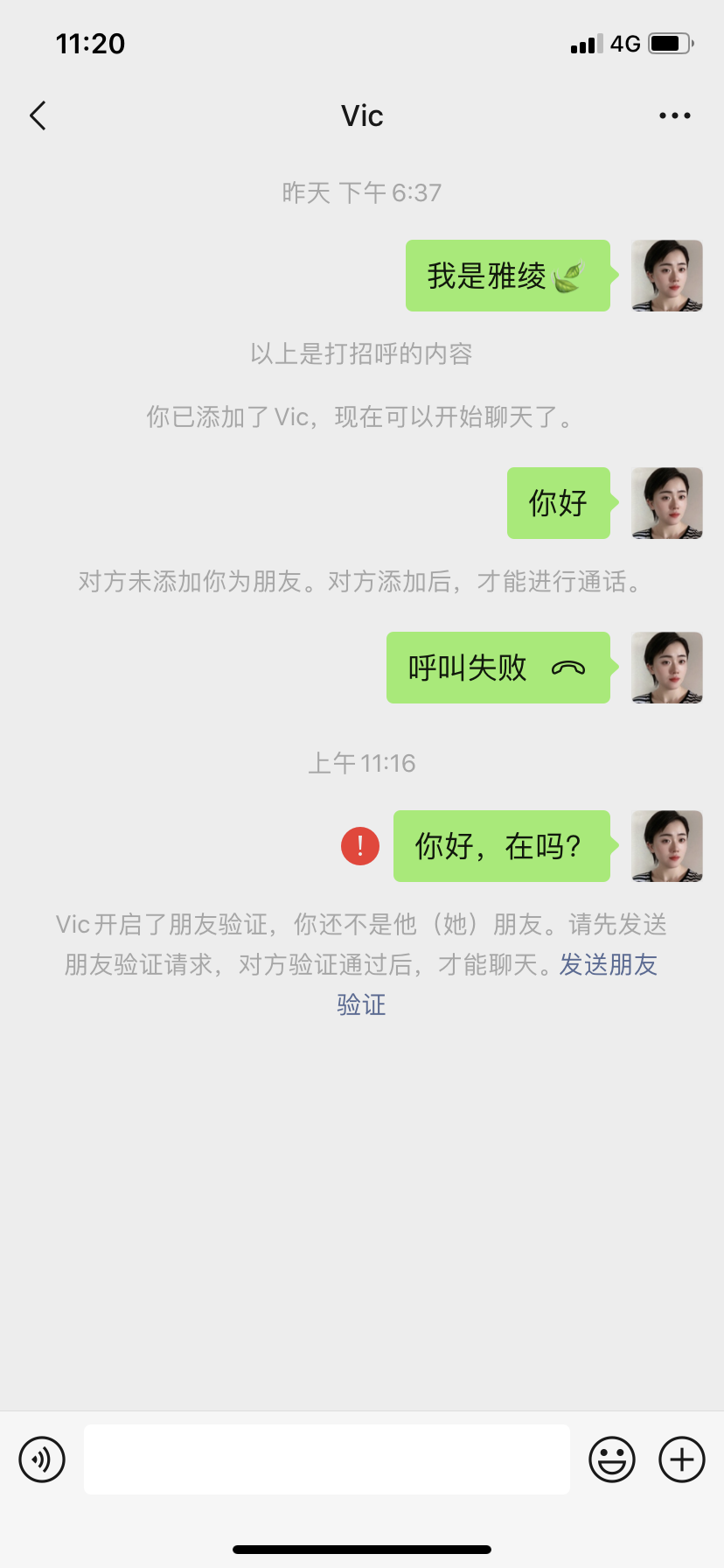Open the three-dot chat options menu
The width and height of the screenshot is (724, 1568).
click(674, 115)
